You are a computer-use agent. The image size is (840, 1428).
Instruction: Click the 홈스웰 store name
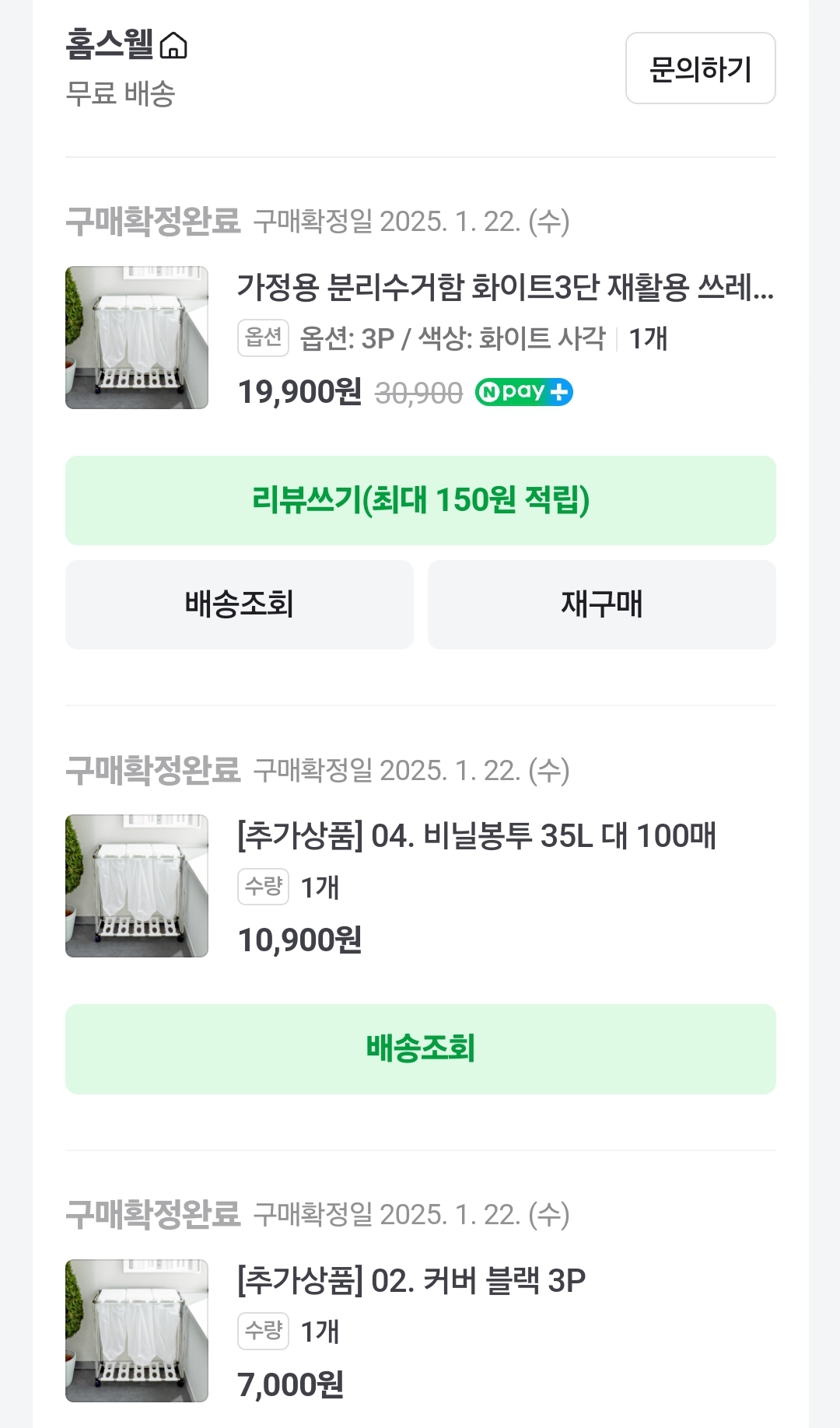pos(109,45)
